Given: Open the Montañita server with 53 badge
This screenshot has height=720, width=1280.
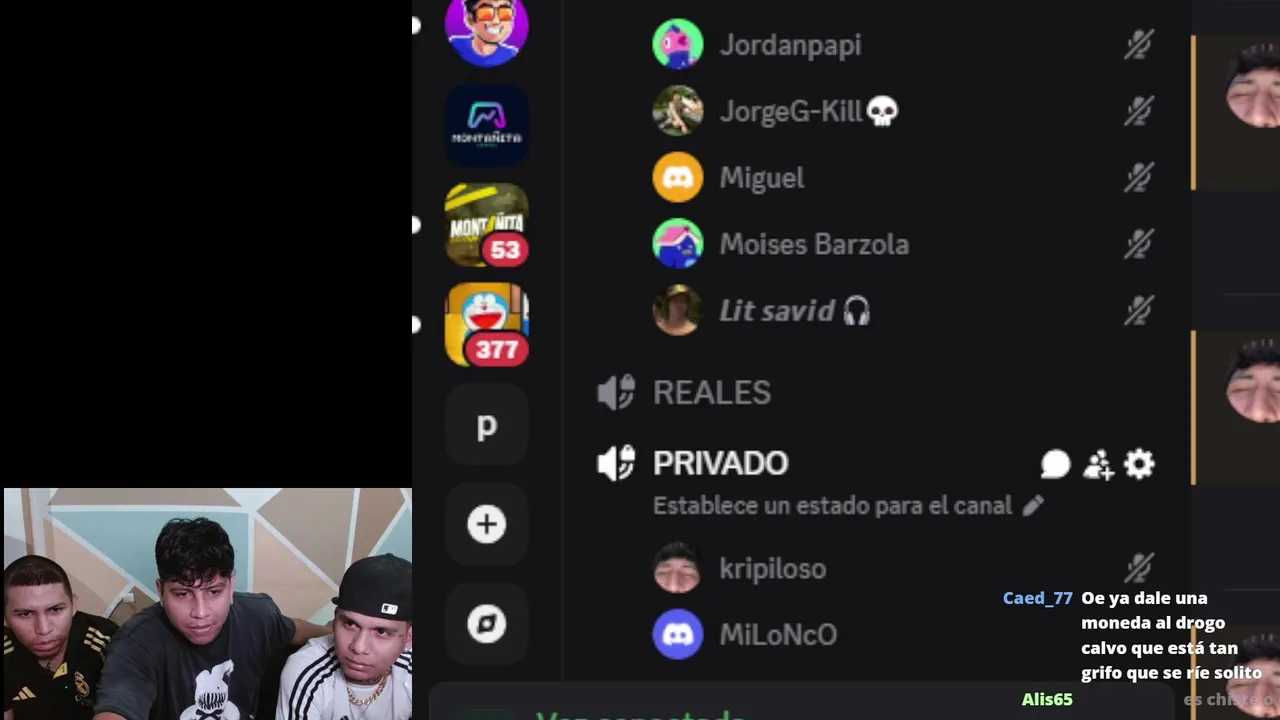Looking at the screenshot, I should click(486, 224).
